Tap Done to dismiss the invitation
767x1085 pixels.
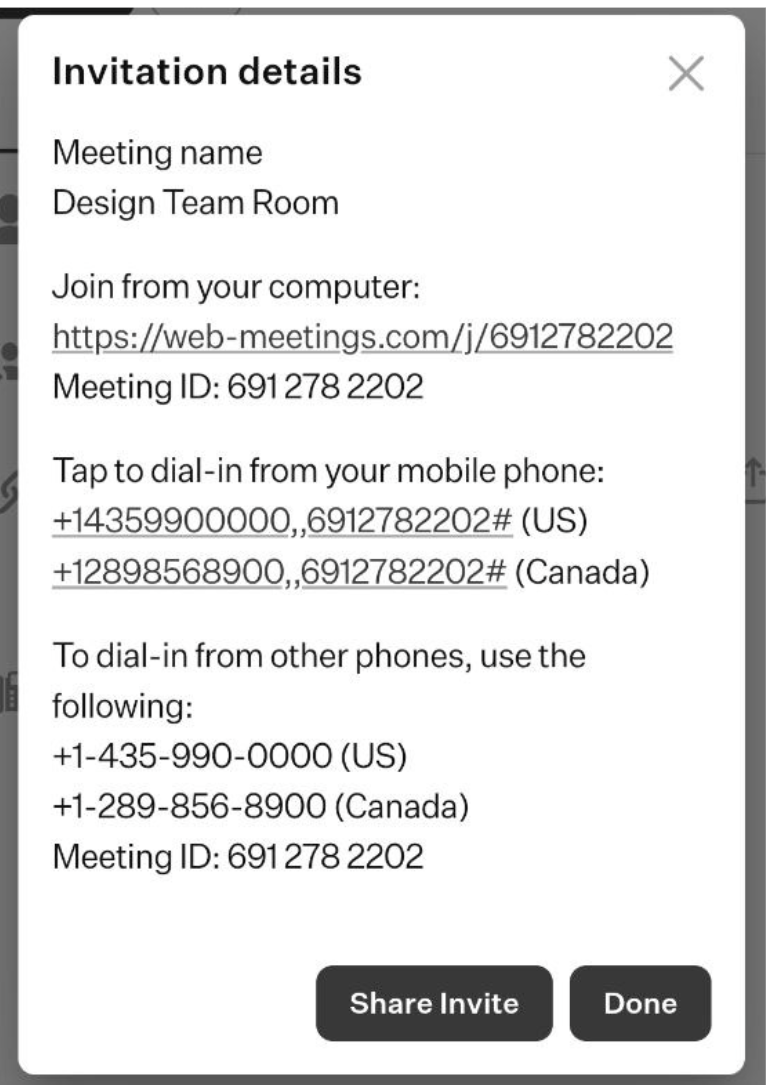[x=640, y=1003]
